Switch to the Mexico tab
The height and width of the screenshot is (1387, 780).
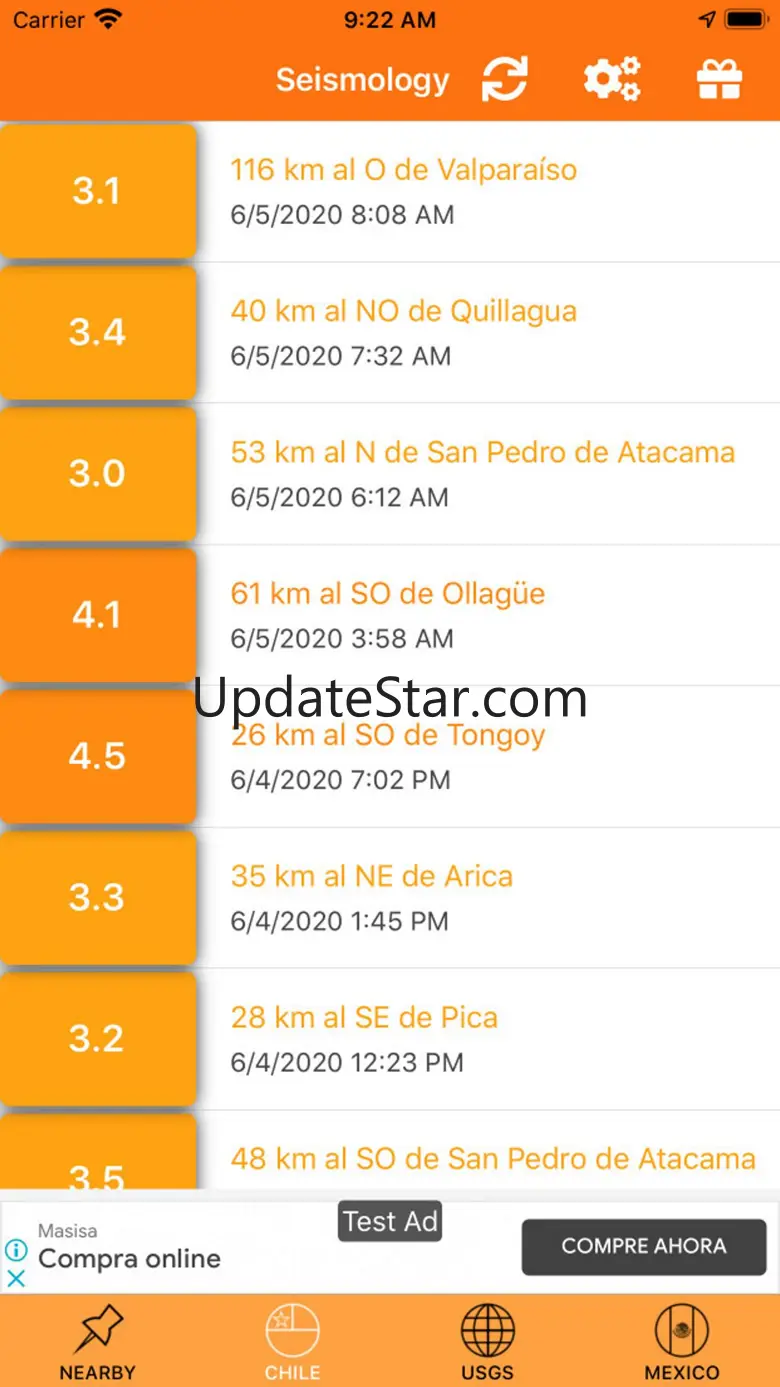click(x=681, y=1342)
